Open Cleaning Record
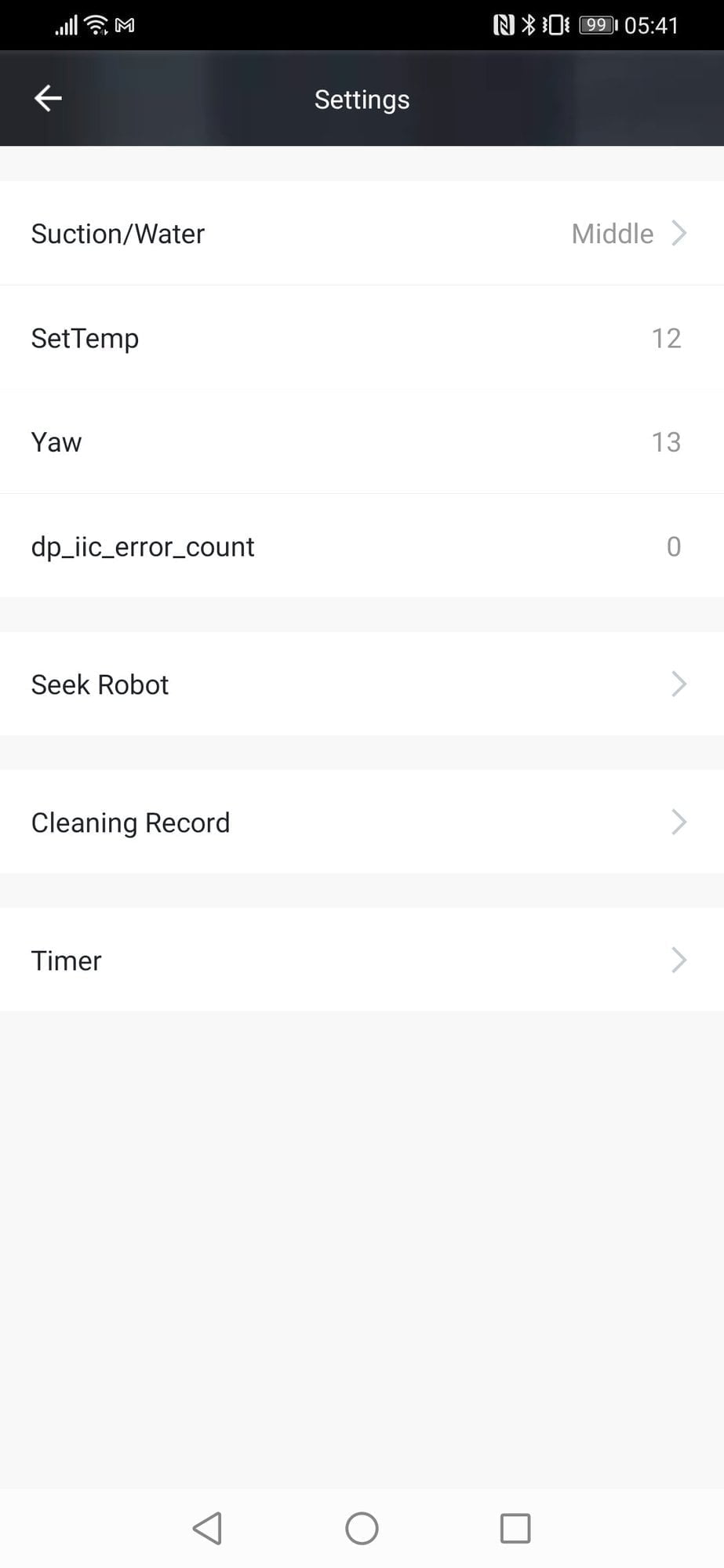Image resolution: width=724 pixels, height=1568 pixels. (x=361, y=822)
